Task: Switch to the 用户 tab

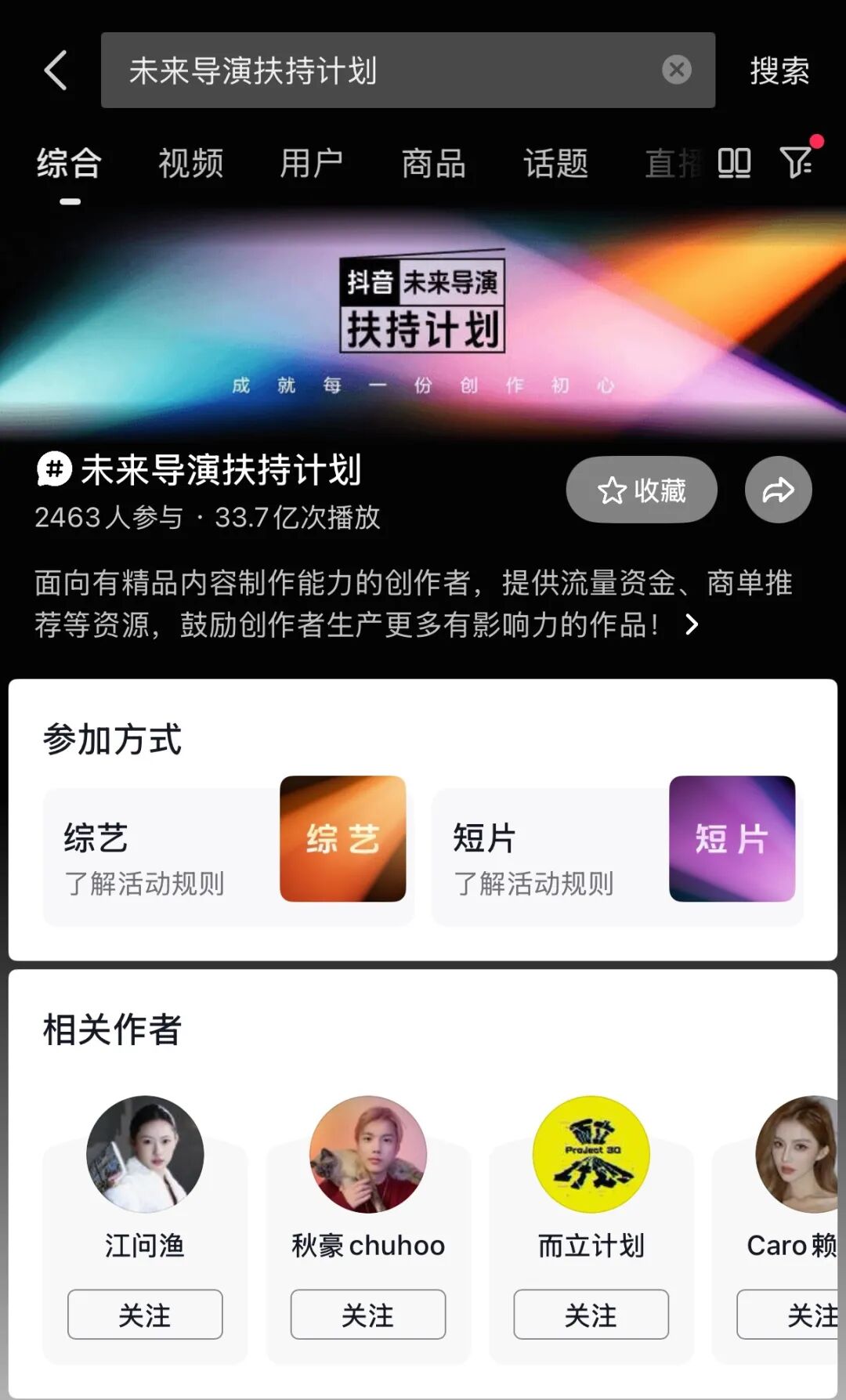Action: tap(312, 164)
